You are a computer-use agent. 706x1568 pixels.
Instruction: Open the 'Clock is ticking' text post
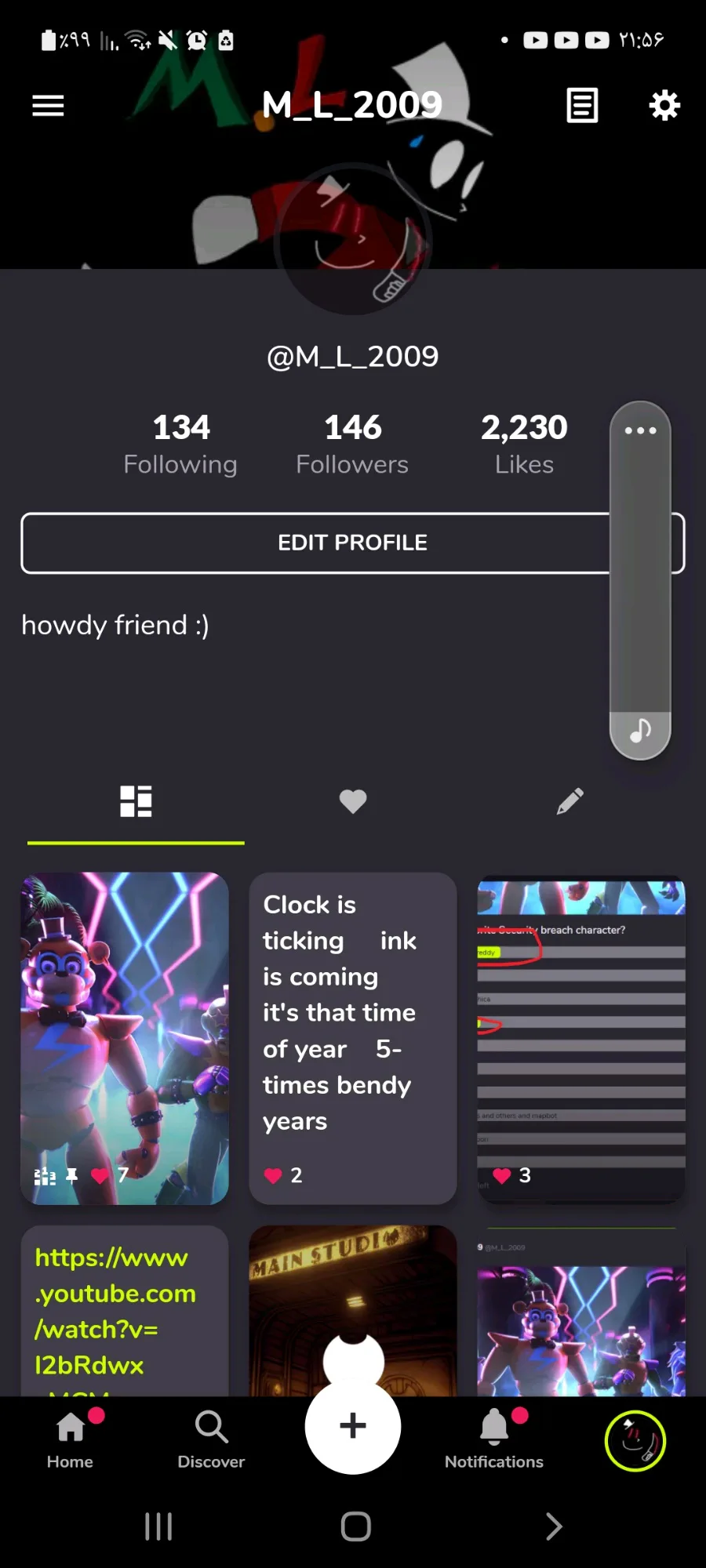353,1038
